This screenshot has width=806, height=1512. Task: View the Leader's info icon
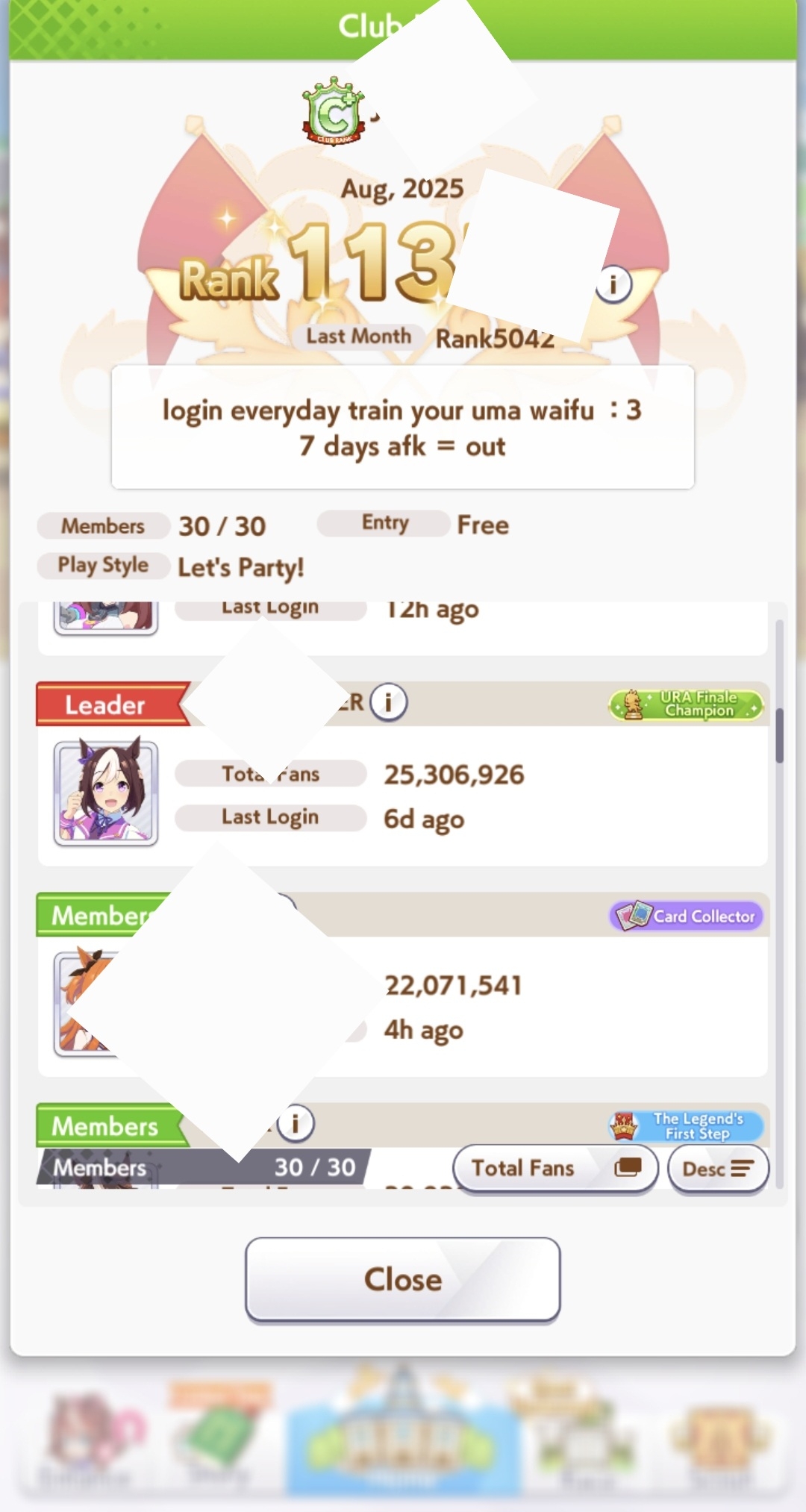tap(388, 702)
